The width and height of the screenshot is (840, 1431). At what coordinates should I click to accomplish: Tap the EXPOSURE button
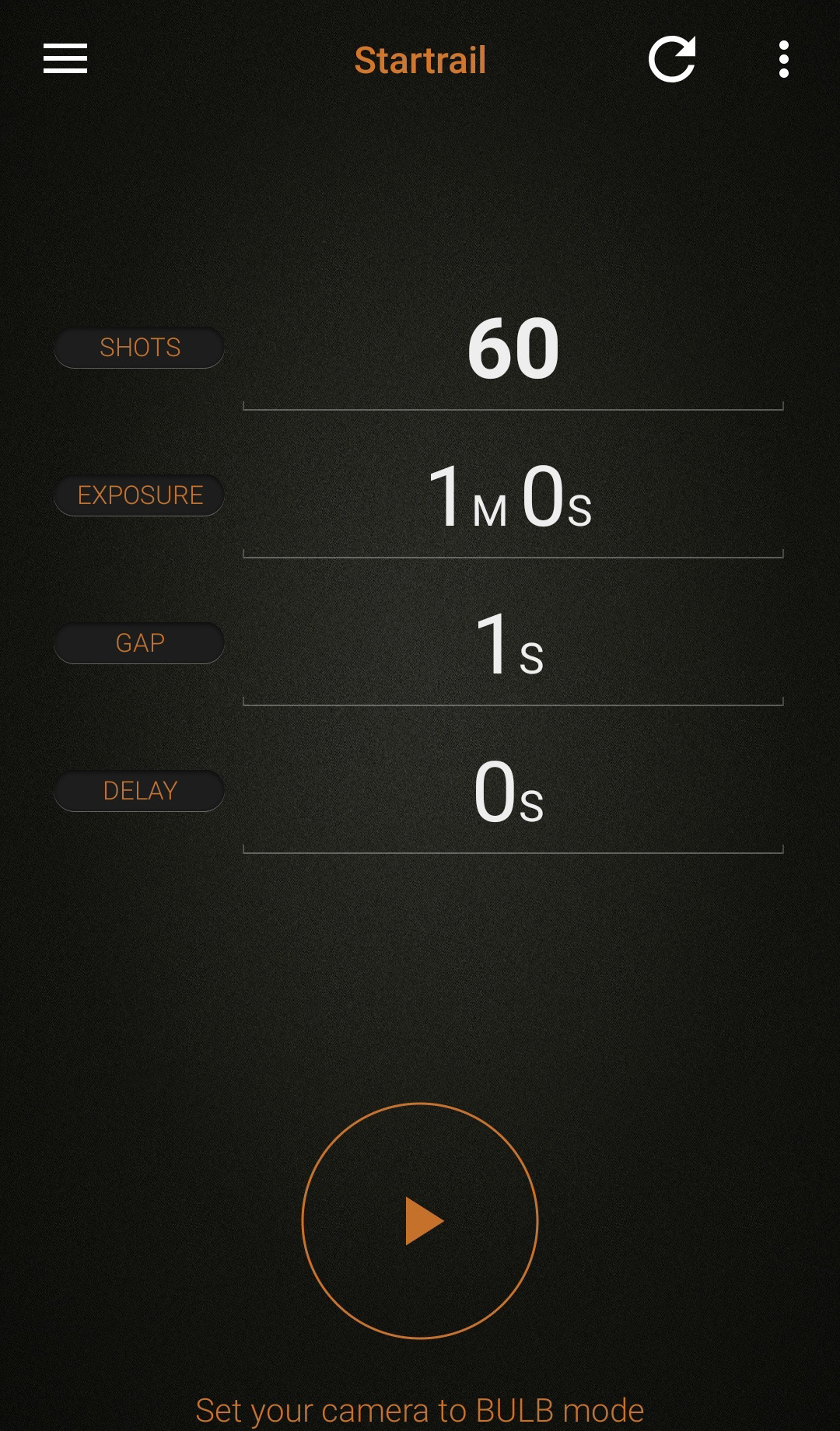click(139, 495)
